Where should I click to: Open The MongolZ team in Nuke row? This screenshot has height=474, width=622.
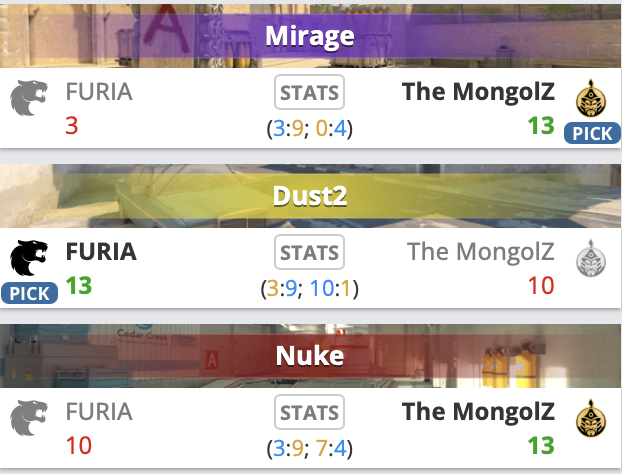pos(477,412)
